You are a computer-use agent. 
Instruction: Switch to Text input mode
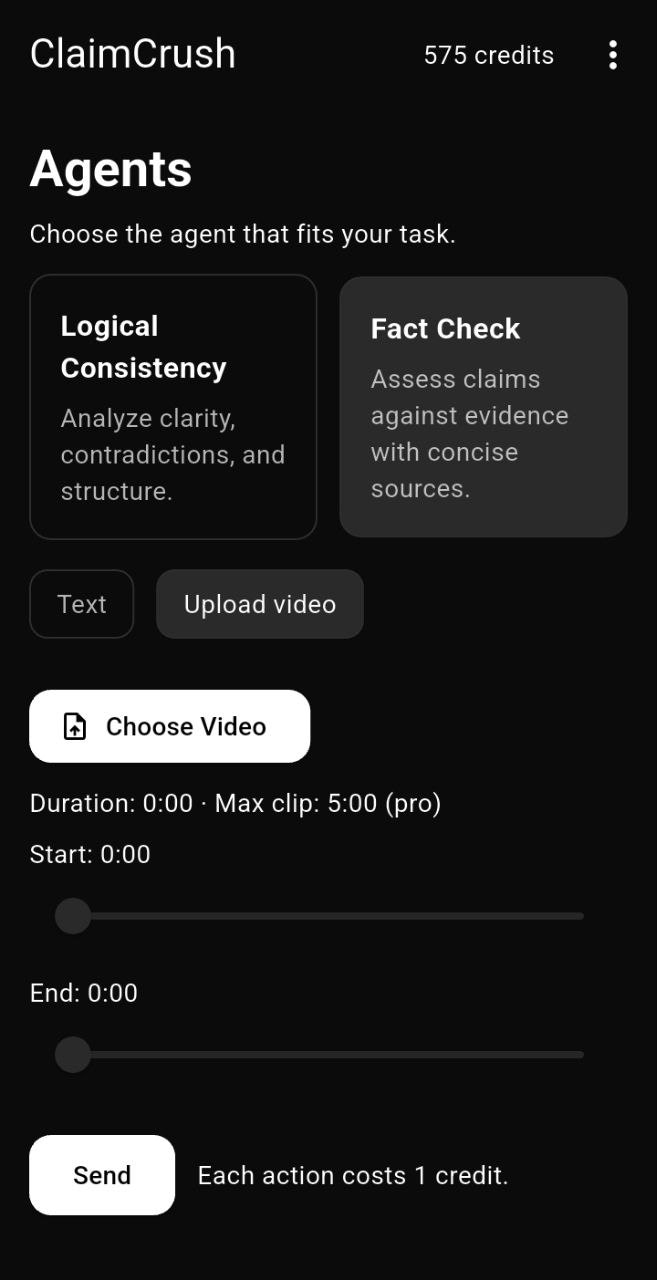point(82,604)
